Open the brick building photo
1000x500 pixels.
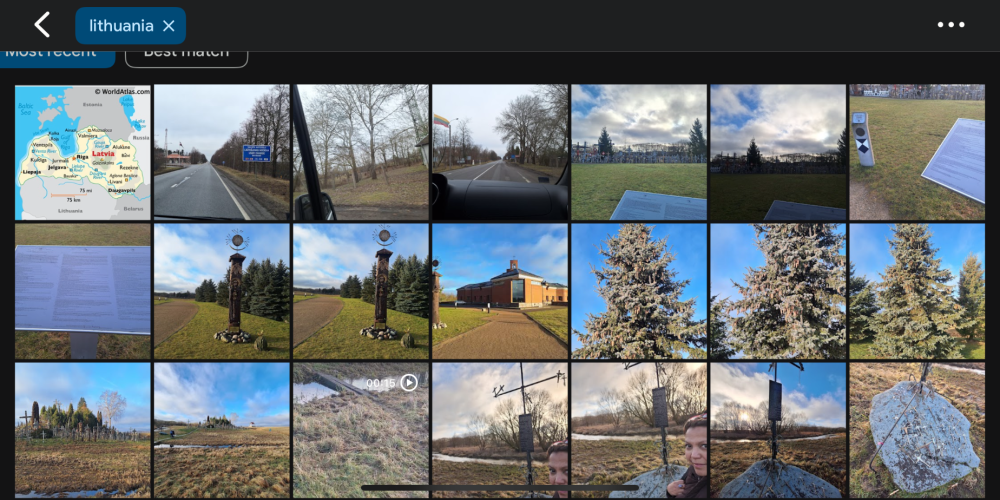pos(500,291)
